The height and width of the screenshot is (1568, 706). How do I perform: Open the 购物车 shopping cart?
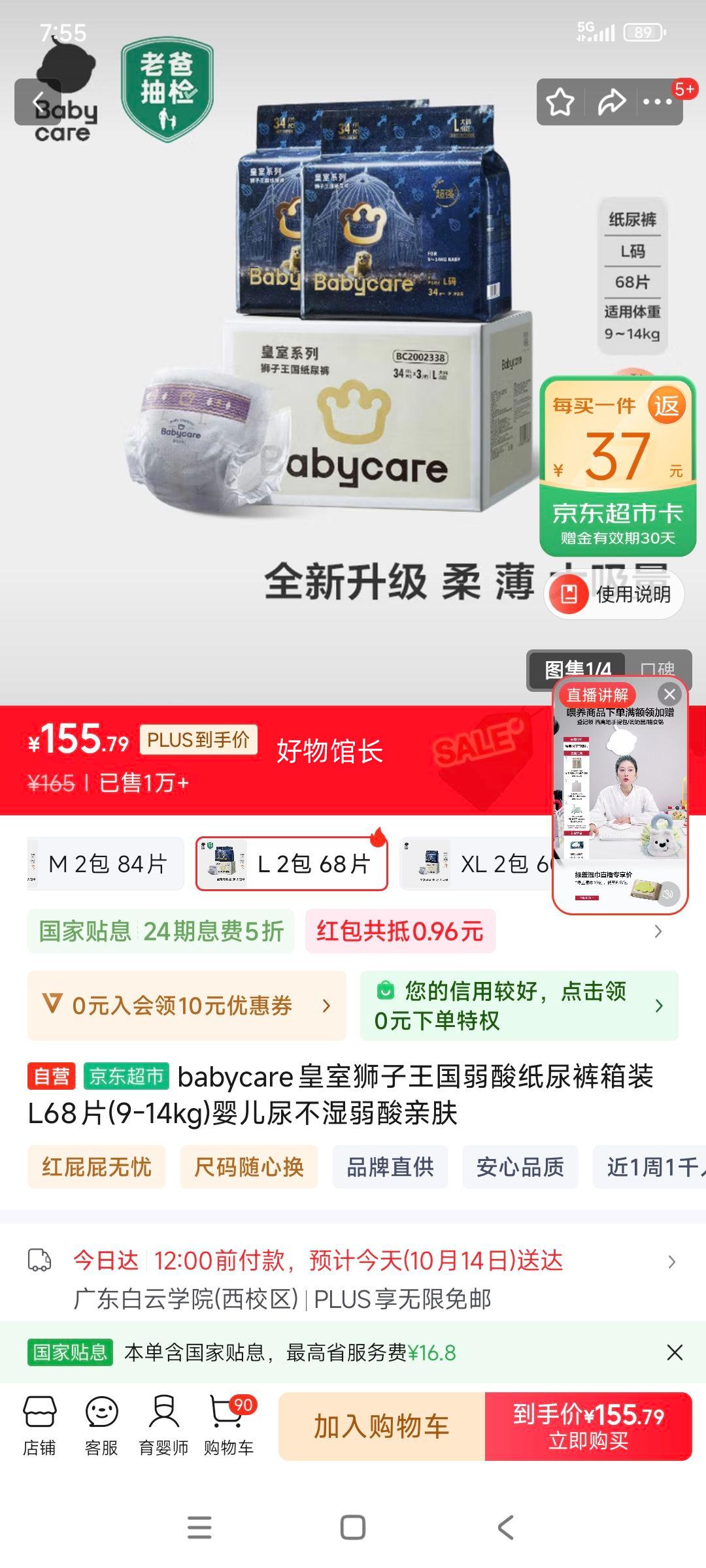pyautogui.click(x=229, y=1426)
